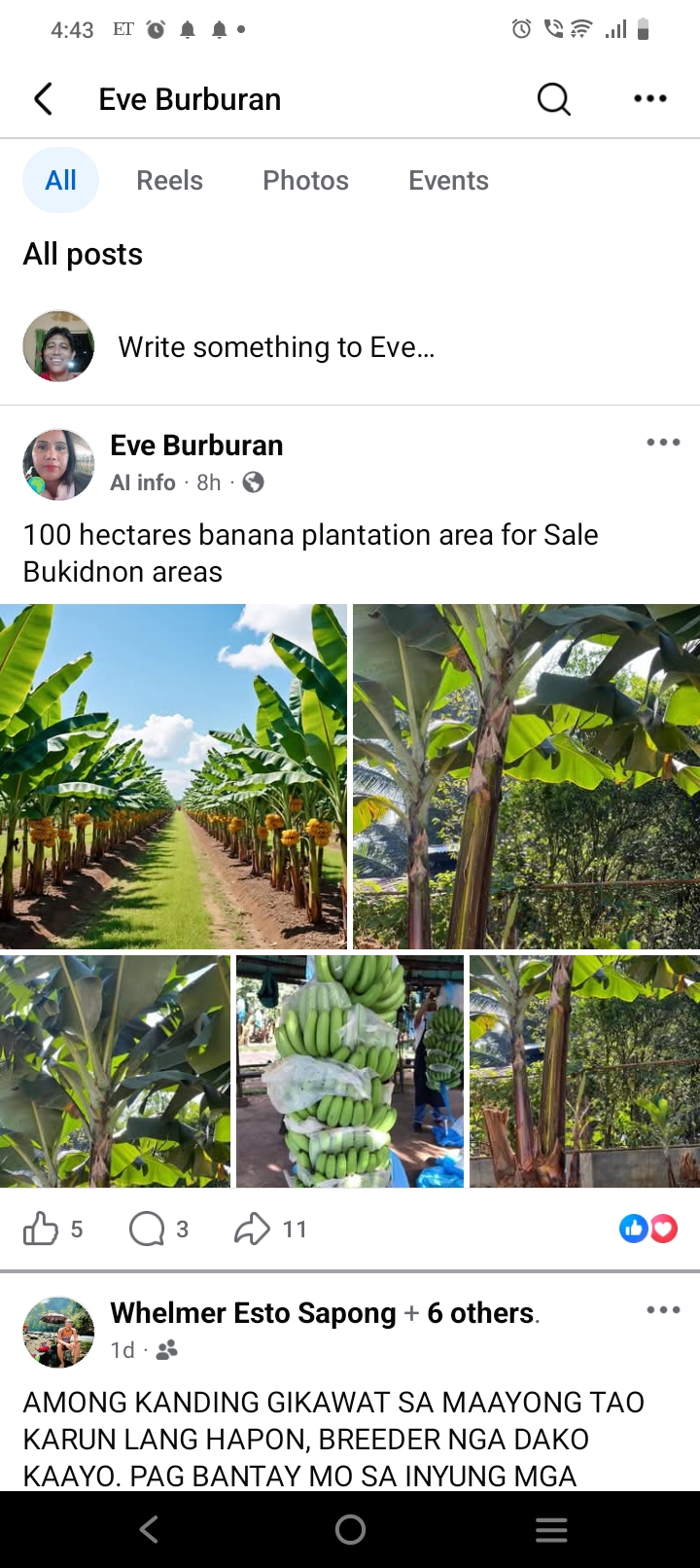The width and height of the screenshot is (700, 1568).
Task: Open options for Whelmer Esto Sapong's post
Action: tap(663, 1310)
